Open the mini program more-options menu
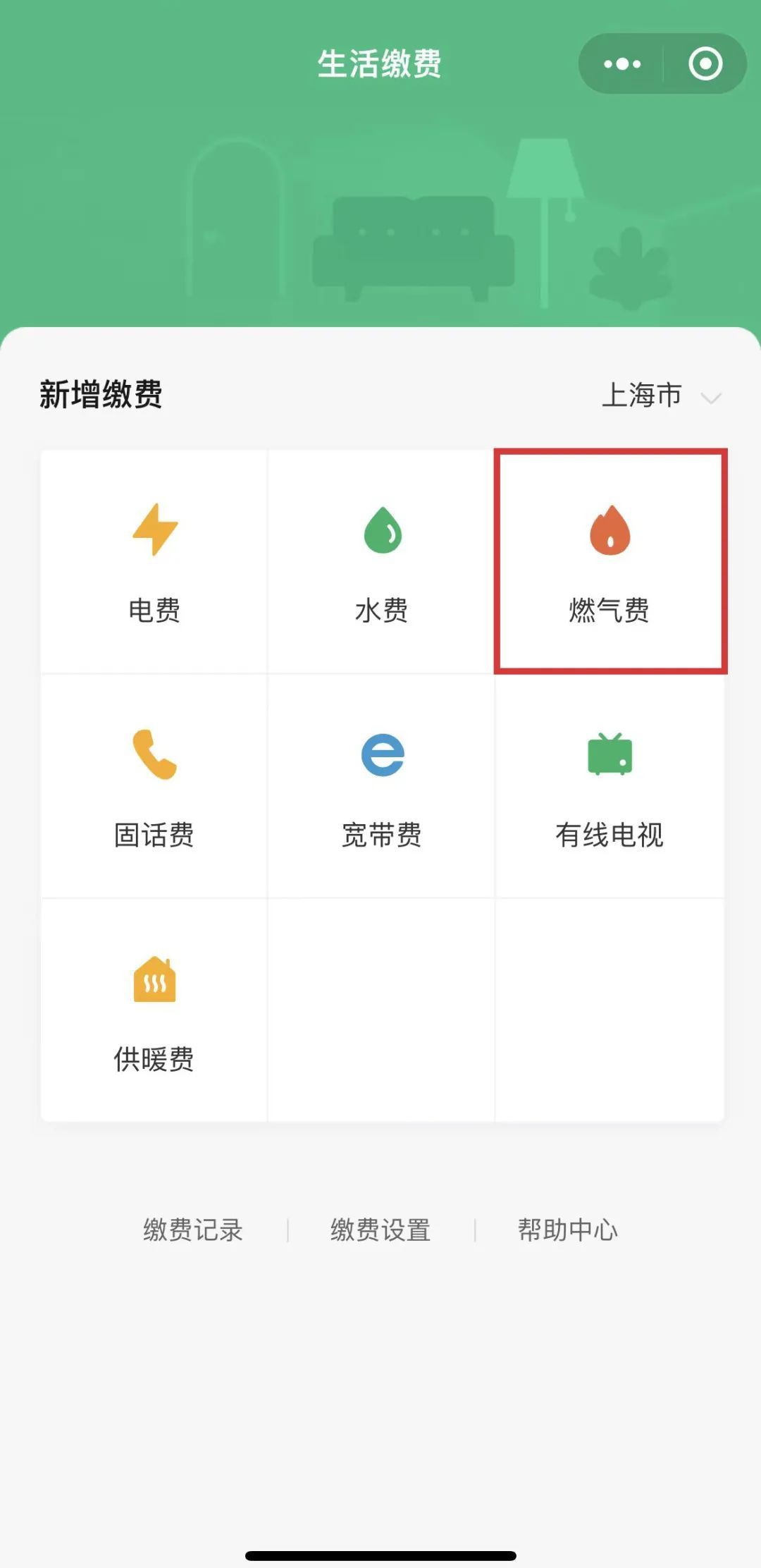The image size is (761, 1568). (x=622, y=64)
